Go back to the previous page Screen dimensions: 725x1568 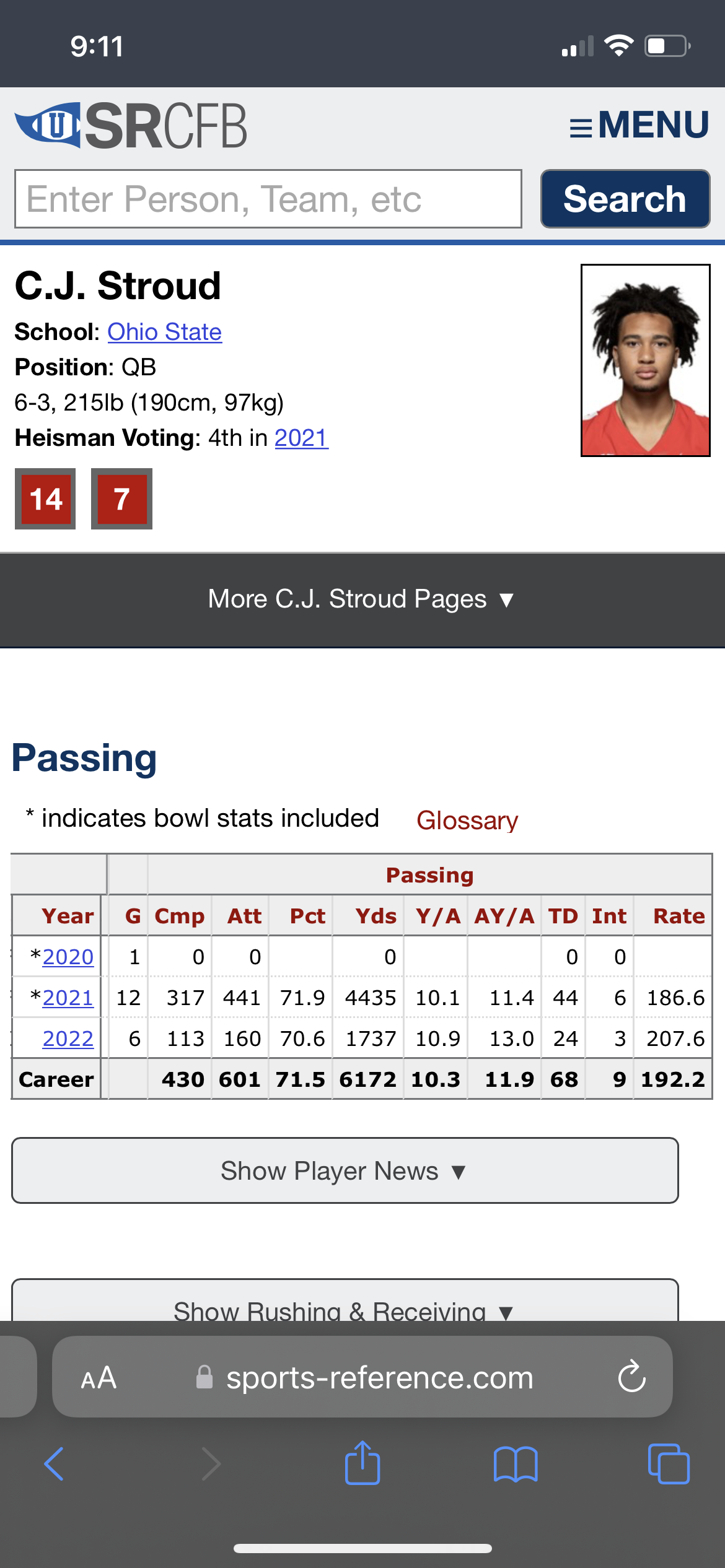[54, 1464]
